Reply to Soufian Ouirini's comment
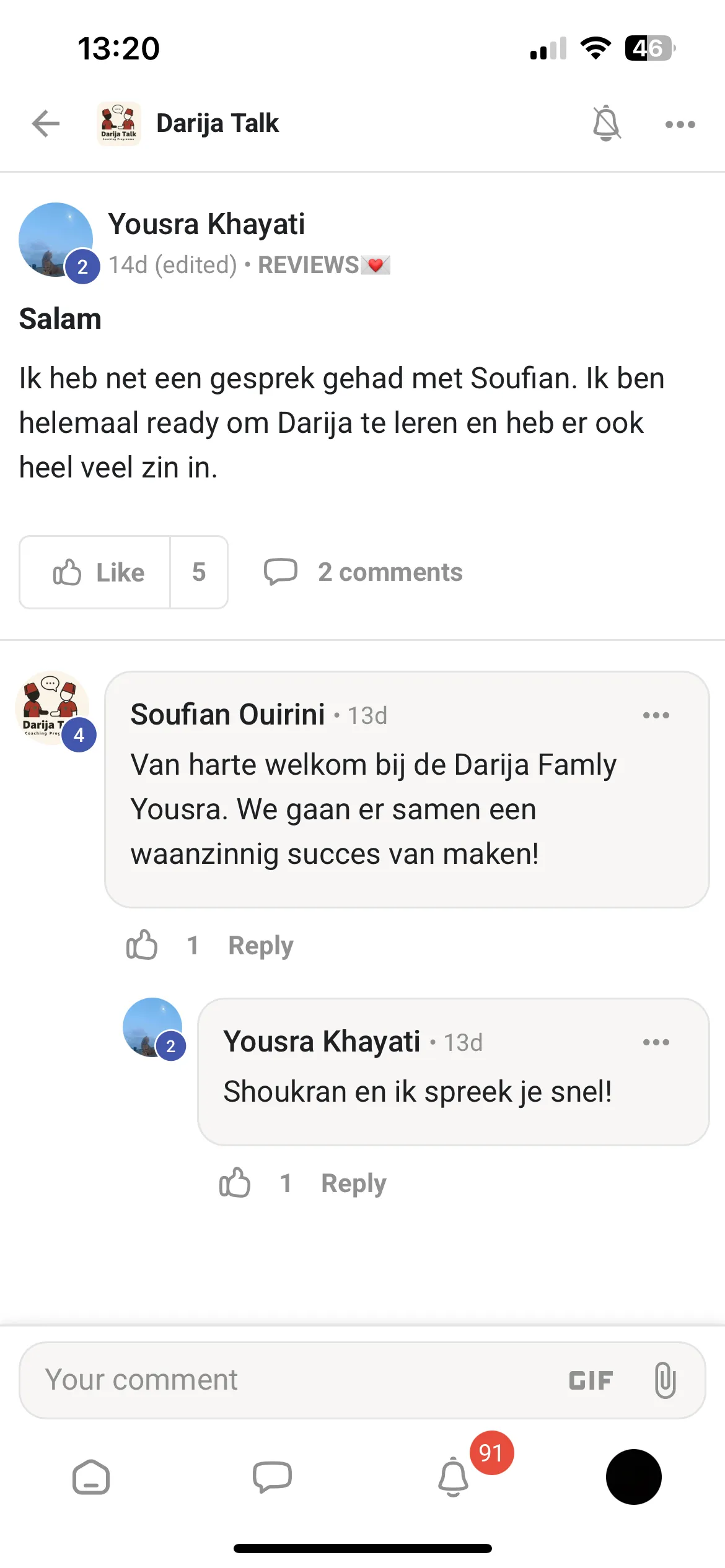Image resolution: width=725 pixels, height=1568 pixels. [x=260, y=946]
